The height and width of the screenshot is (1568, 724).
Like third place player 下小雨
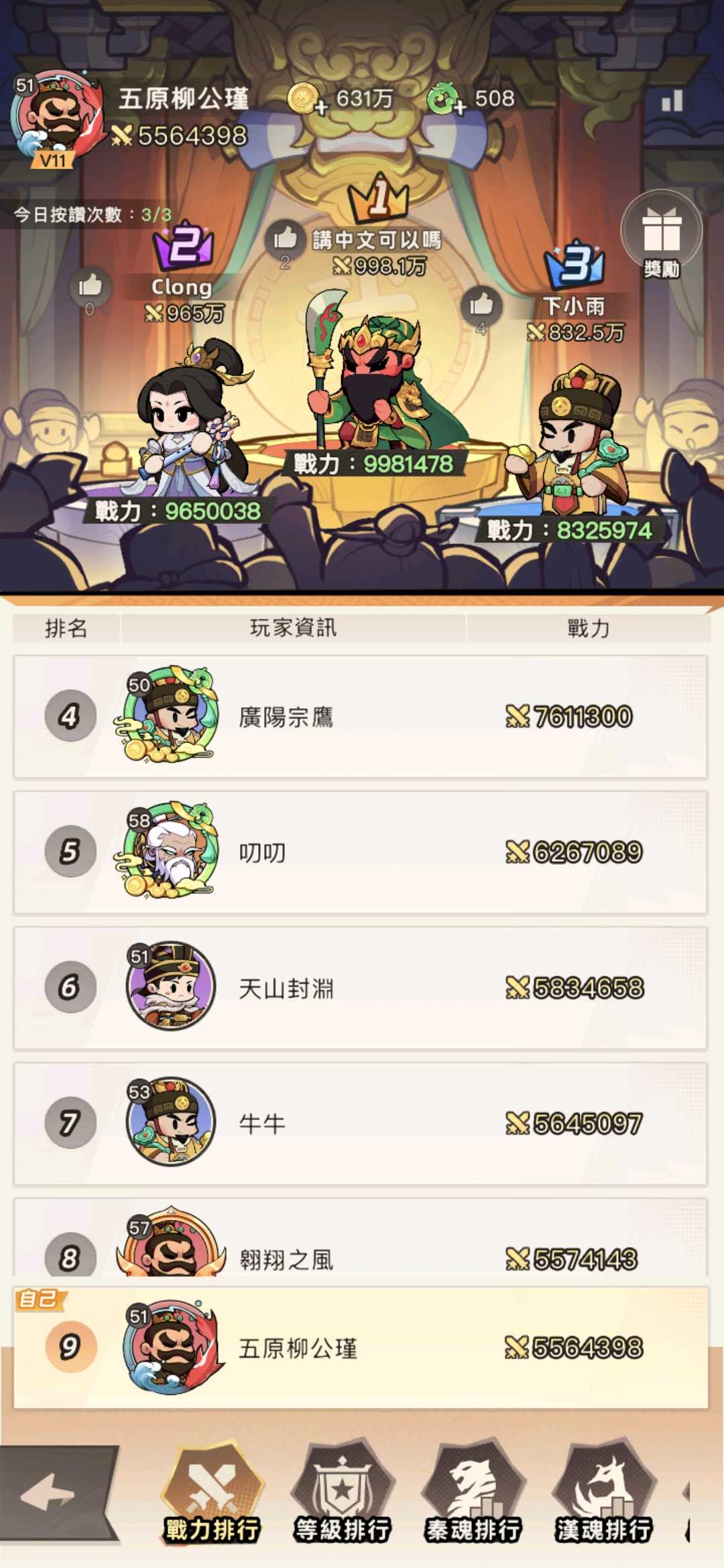[481, 305]
